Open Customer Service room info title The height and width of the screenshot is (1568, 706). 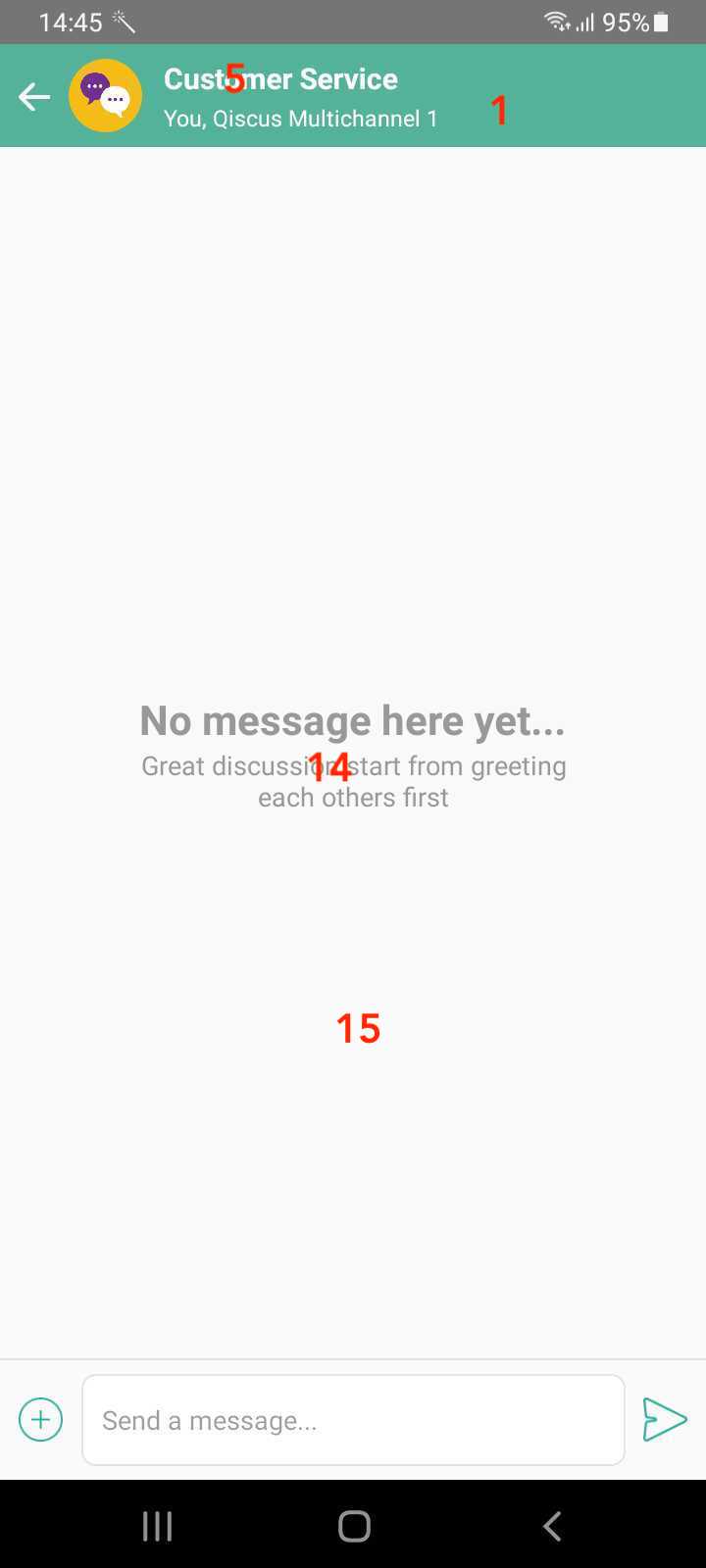[x=280, y=78]
